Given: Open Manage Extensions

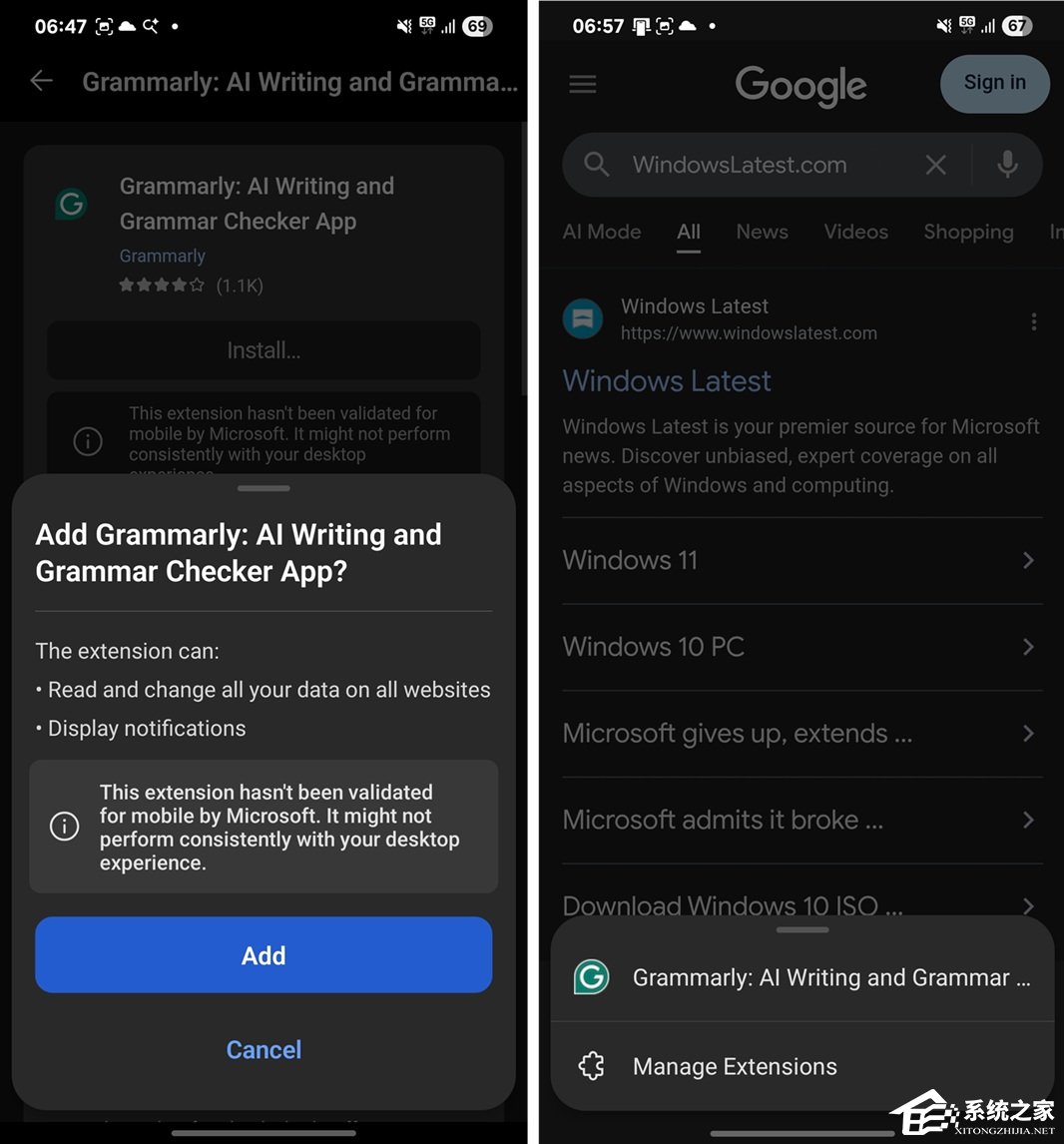Looking at the screenshot, I should coord(735,1066).
